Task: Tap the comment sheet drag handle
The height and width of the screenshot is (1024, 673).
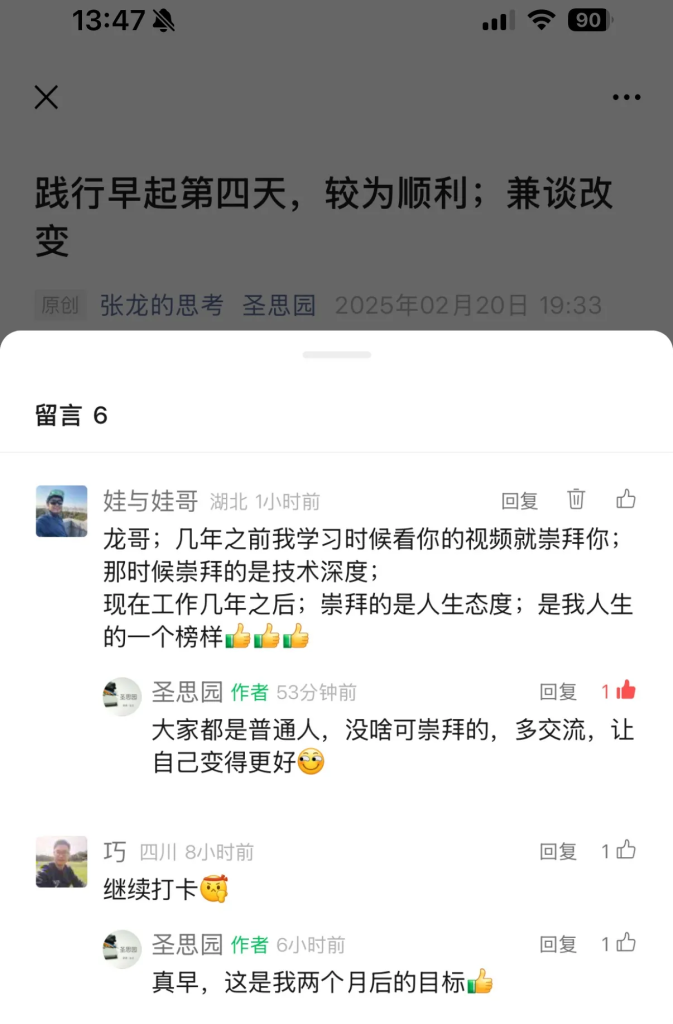Action: pos(337,355)
